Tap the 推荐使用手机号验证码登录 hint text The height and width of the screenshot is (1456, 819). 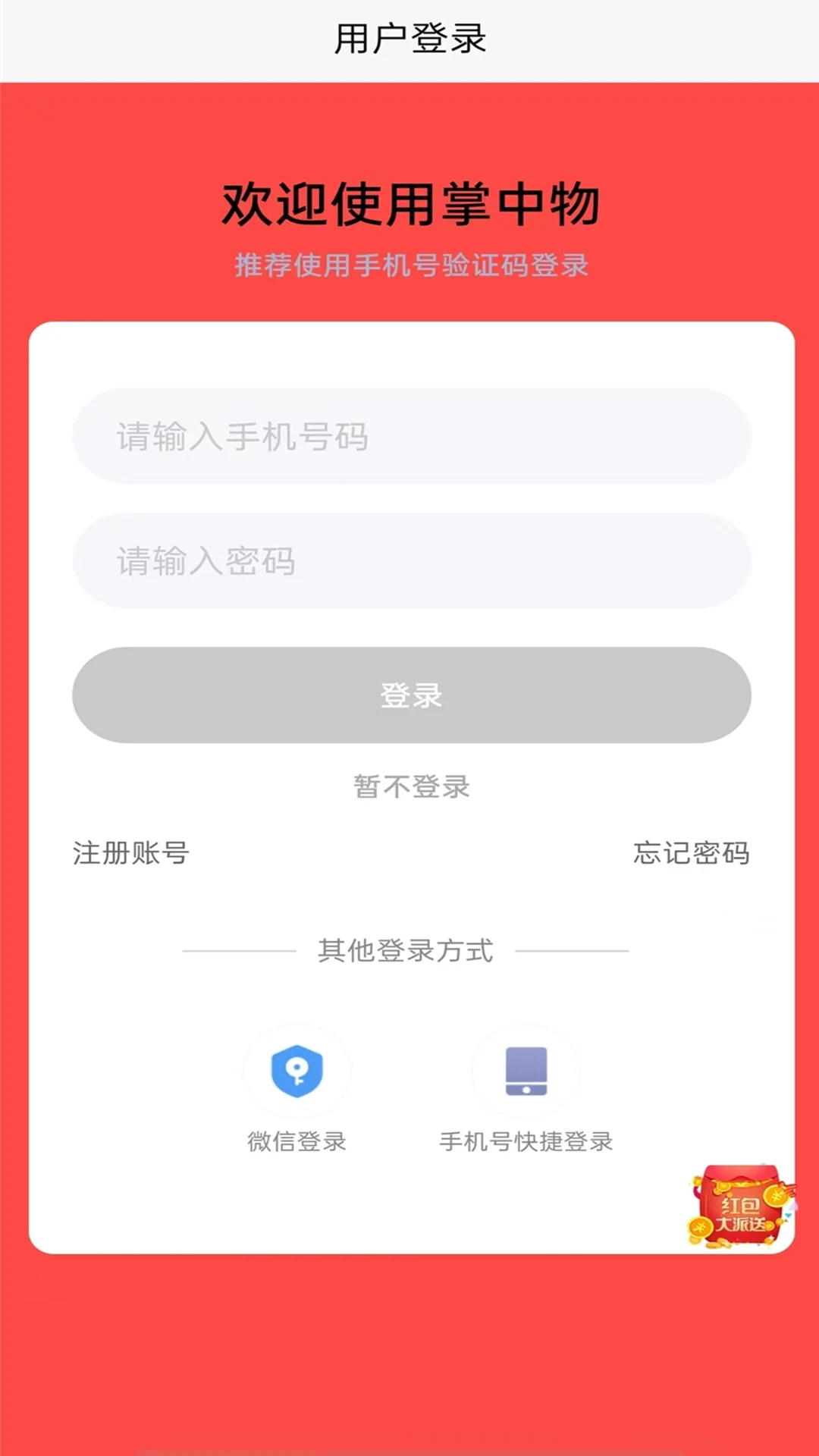(409, 264)
